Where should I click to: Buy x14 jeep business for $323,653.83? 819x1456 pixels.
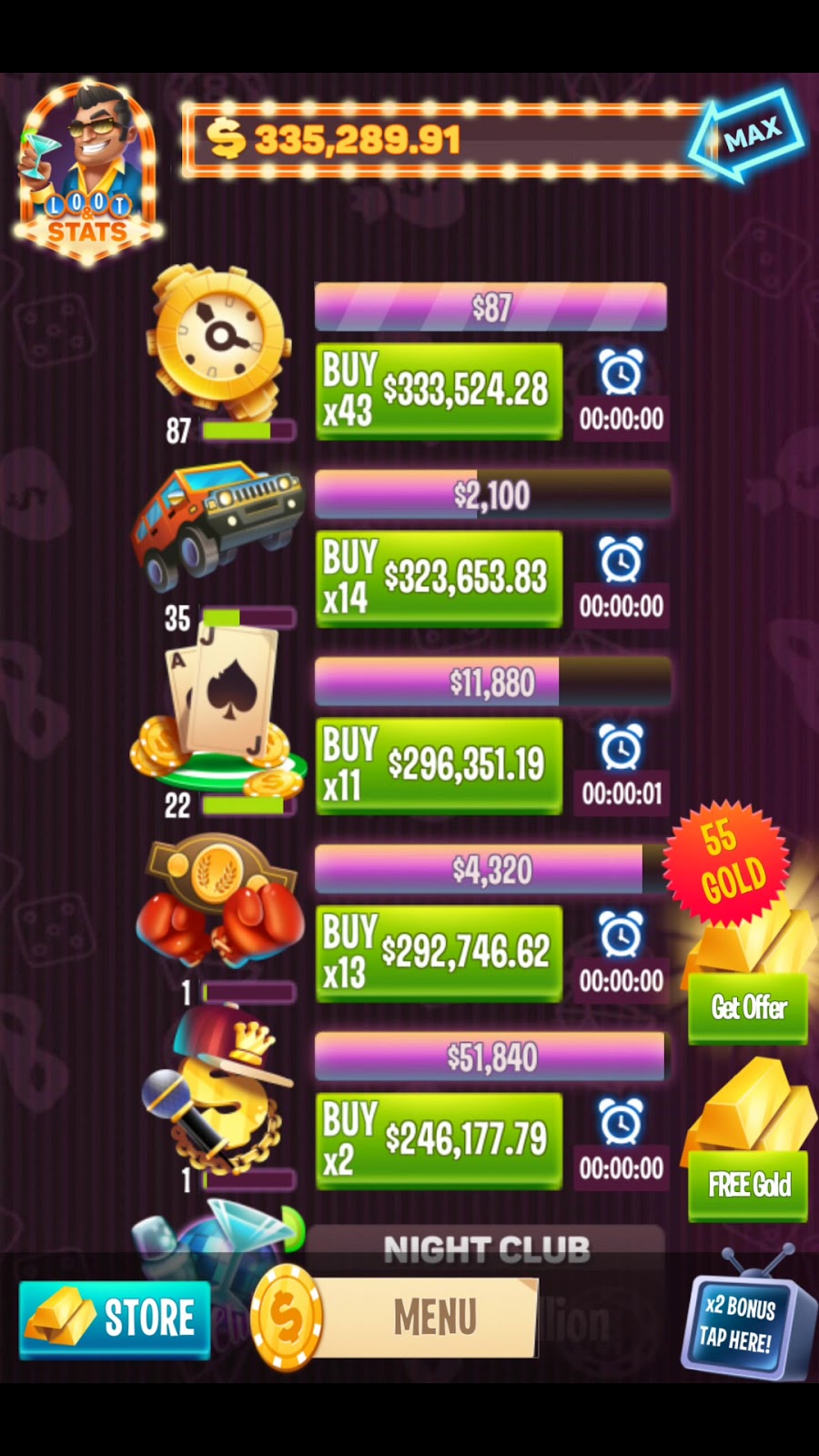pyautogui.click(x=439, y=579)
